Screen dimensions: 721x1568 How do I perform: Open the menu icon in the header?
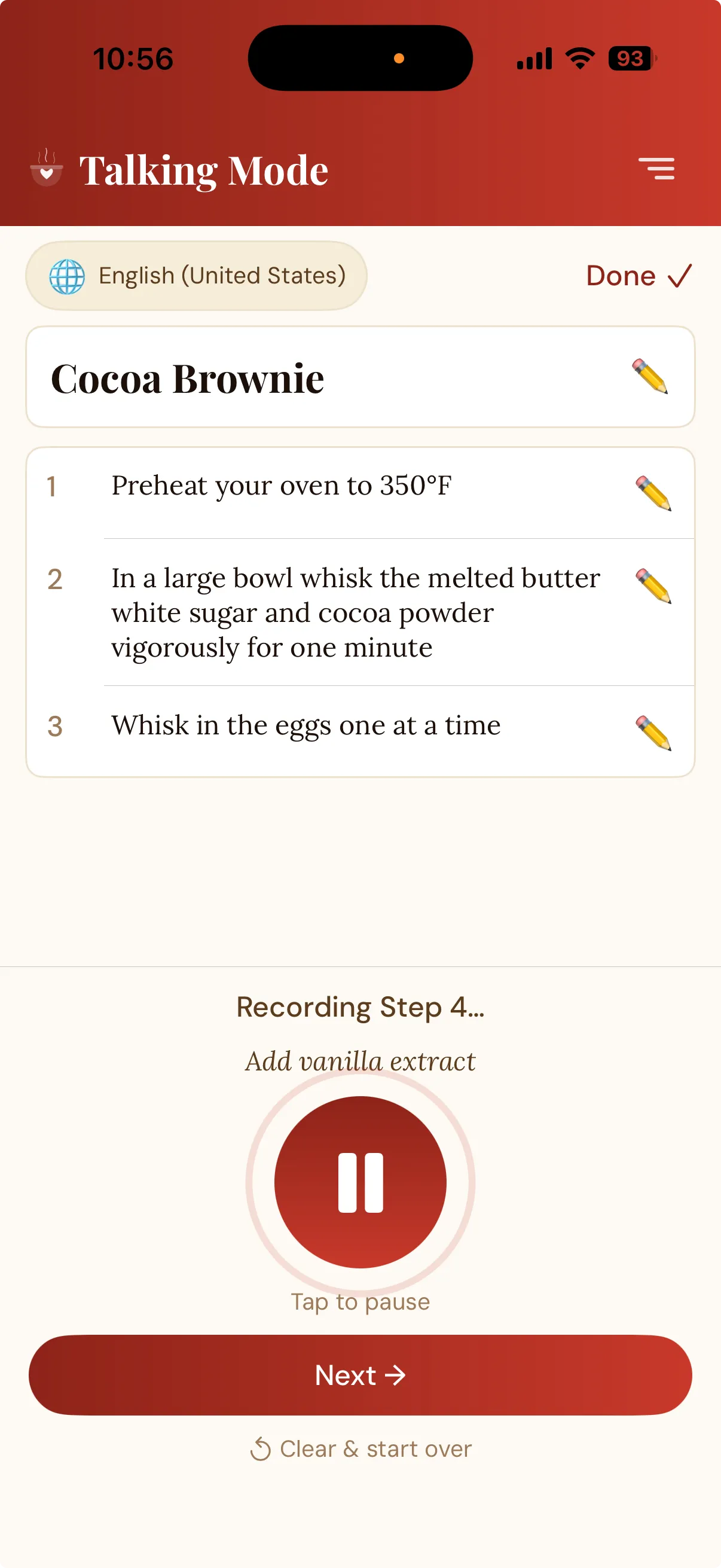point(656,169)
